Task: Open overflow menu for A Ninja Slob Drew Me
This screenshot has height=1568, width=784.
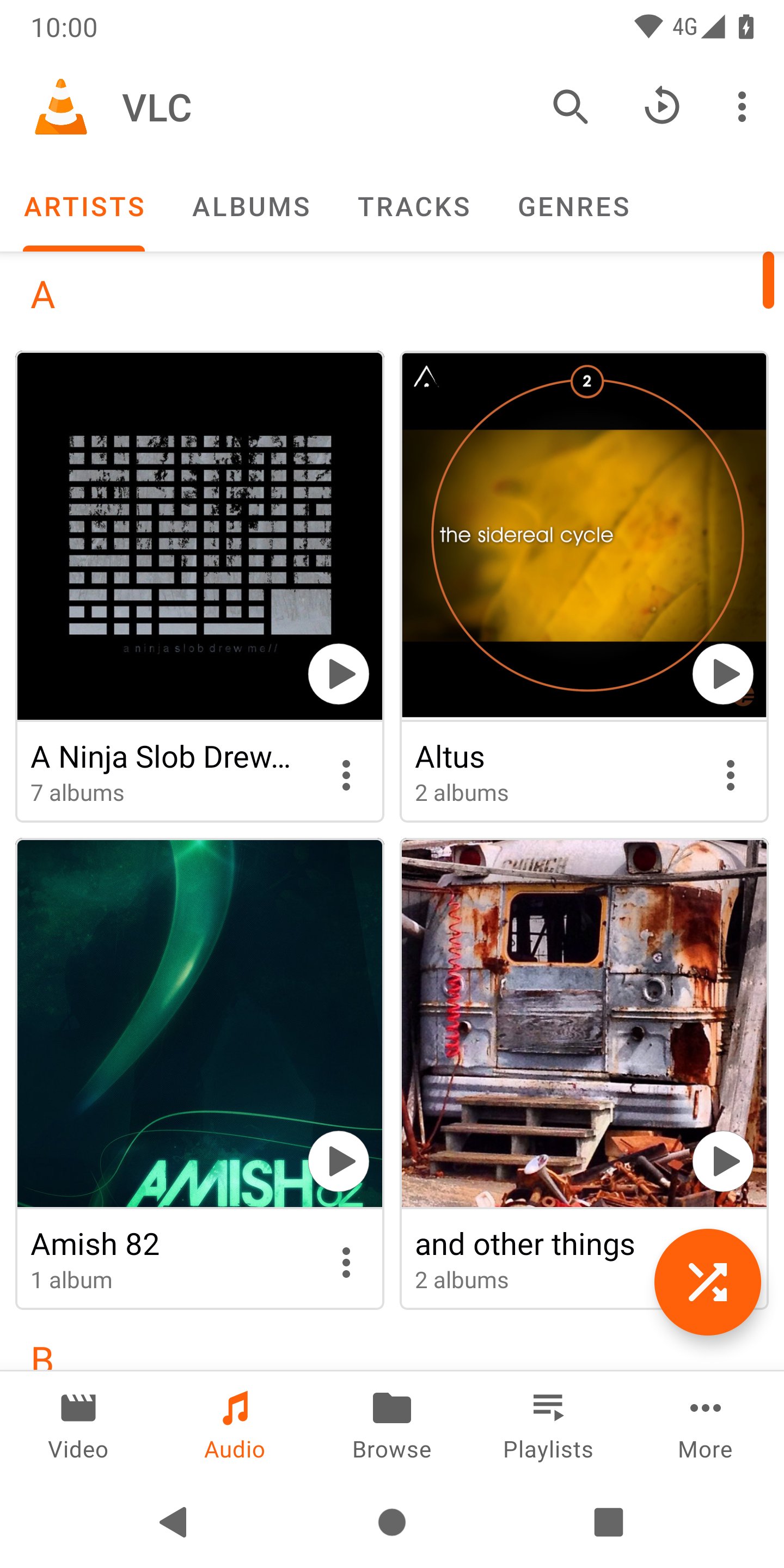Action: (x=346, y=774)
